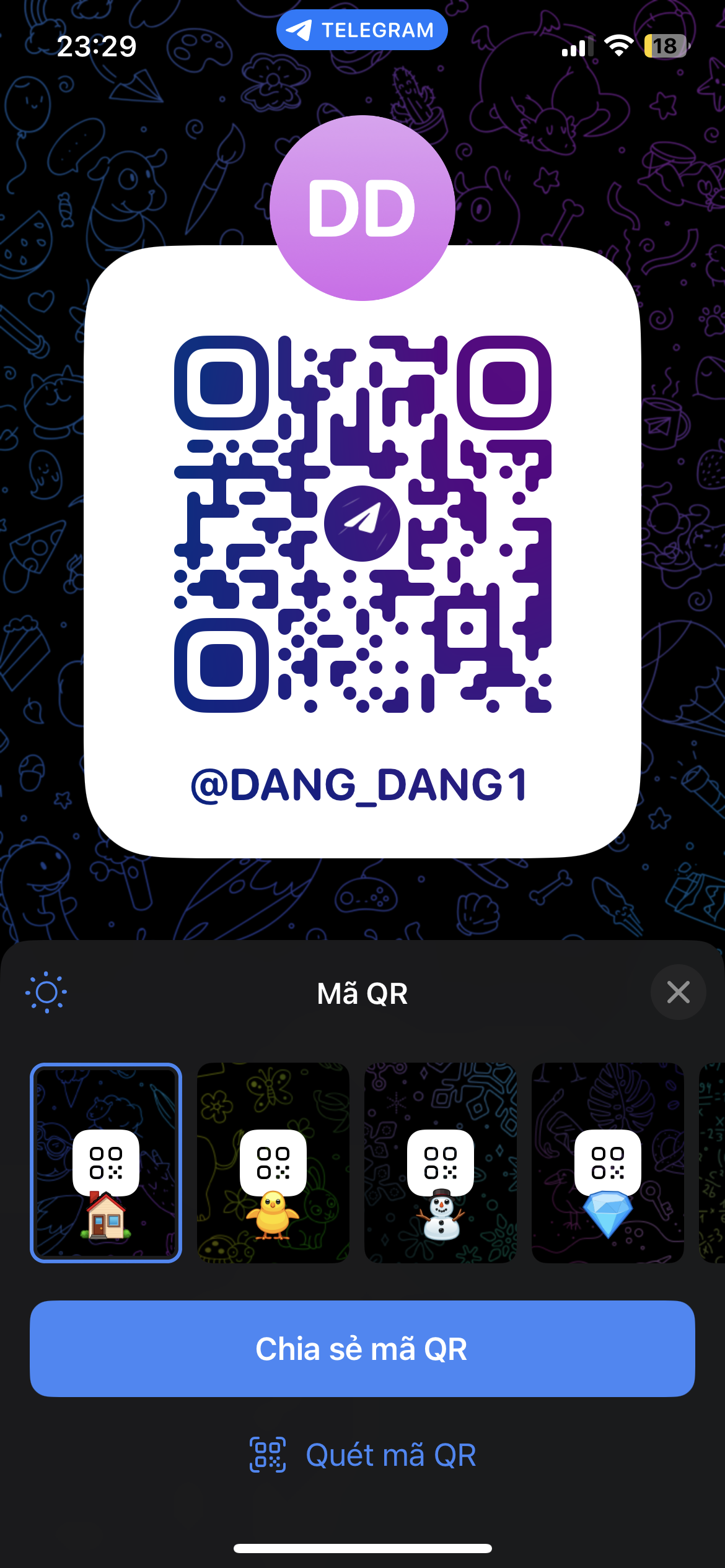Tap the Chia sẻ mã QR button

click(362, 1349)
